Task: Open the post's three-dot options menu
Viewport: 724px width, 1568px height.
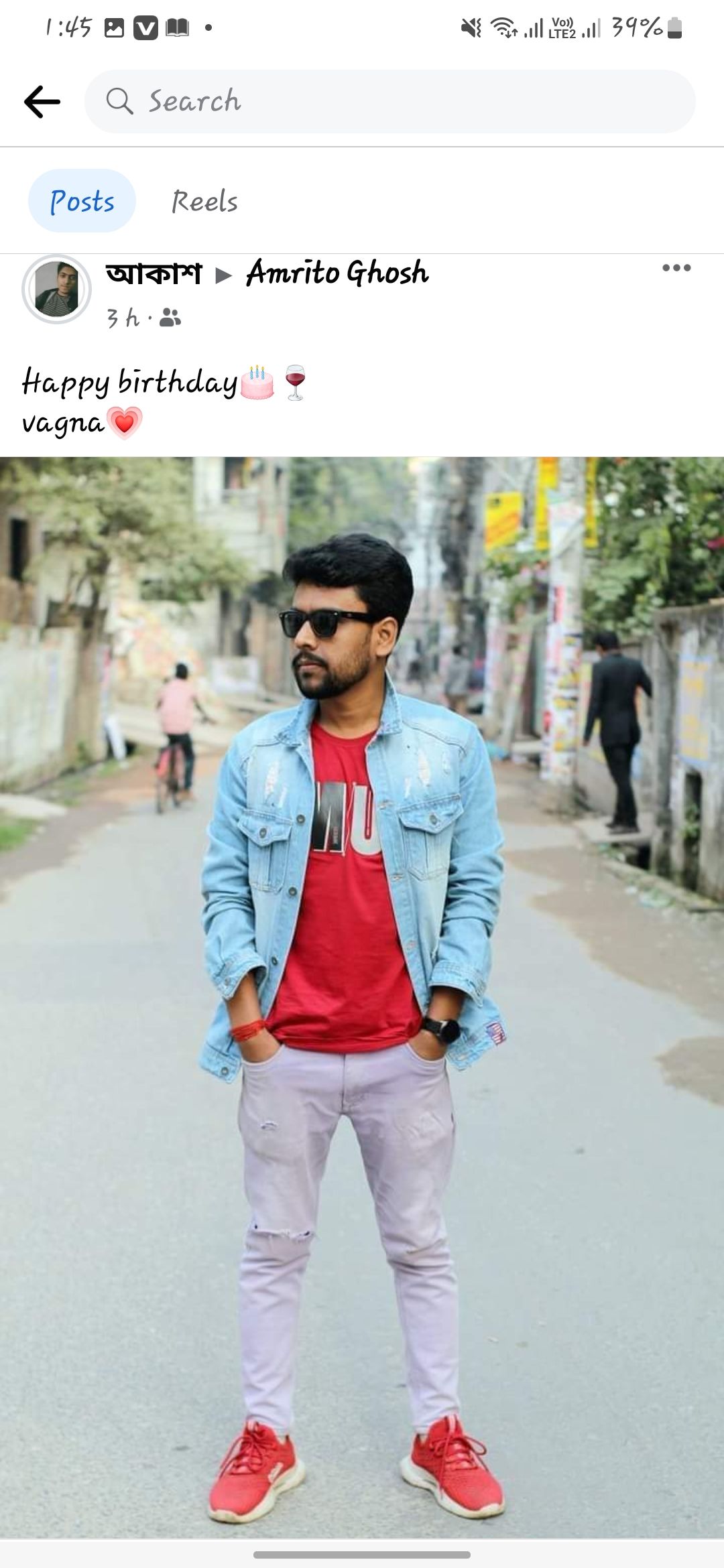Action: pyautogui.click(x=676, y=268)
